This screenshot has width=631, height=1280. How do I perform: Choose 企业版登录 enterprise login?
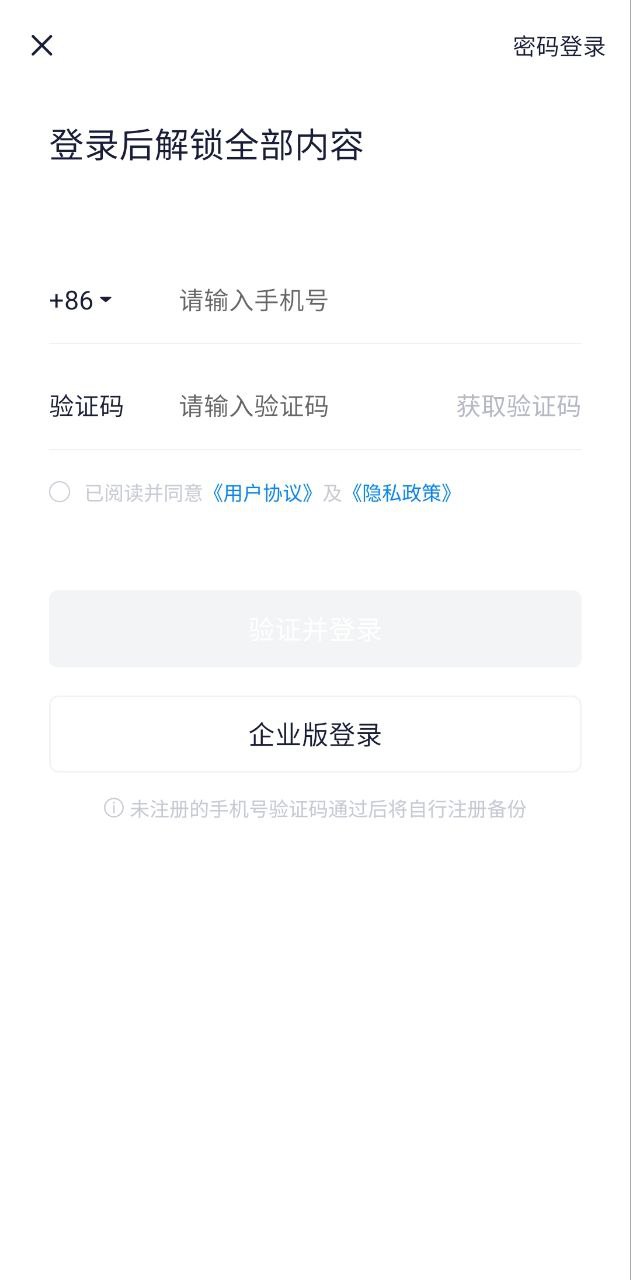[315, 735]
